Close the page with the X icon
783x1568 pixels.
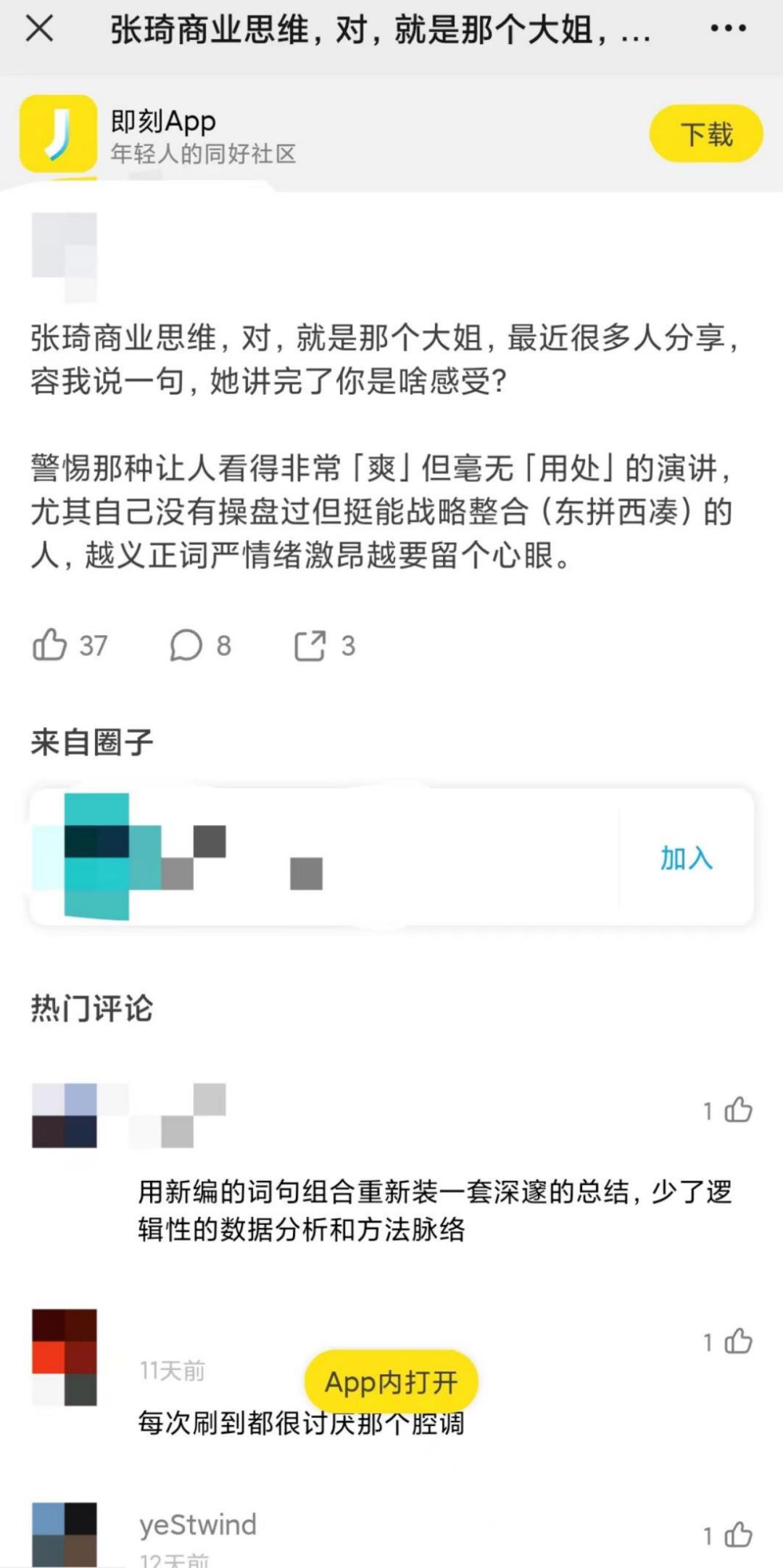[39, 29]
